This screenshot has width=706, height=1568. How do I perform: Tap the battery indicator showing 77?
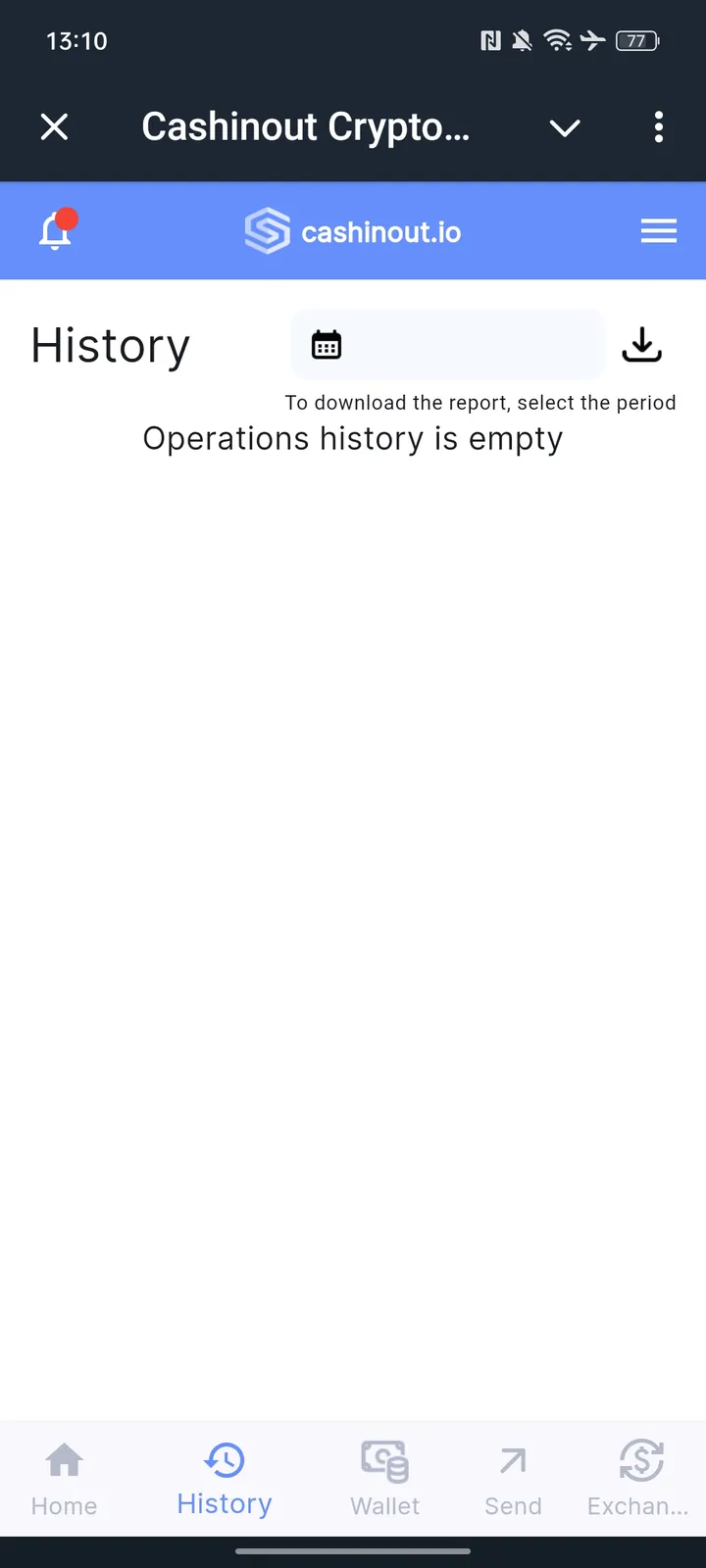635,40
